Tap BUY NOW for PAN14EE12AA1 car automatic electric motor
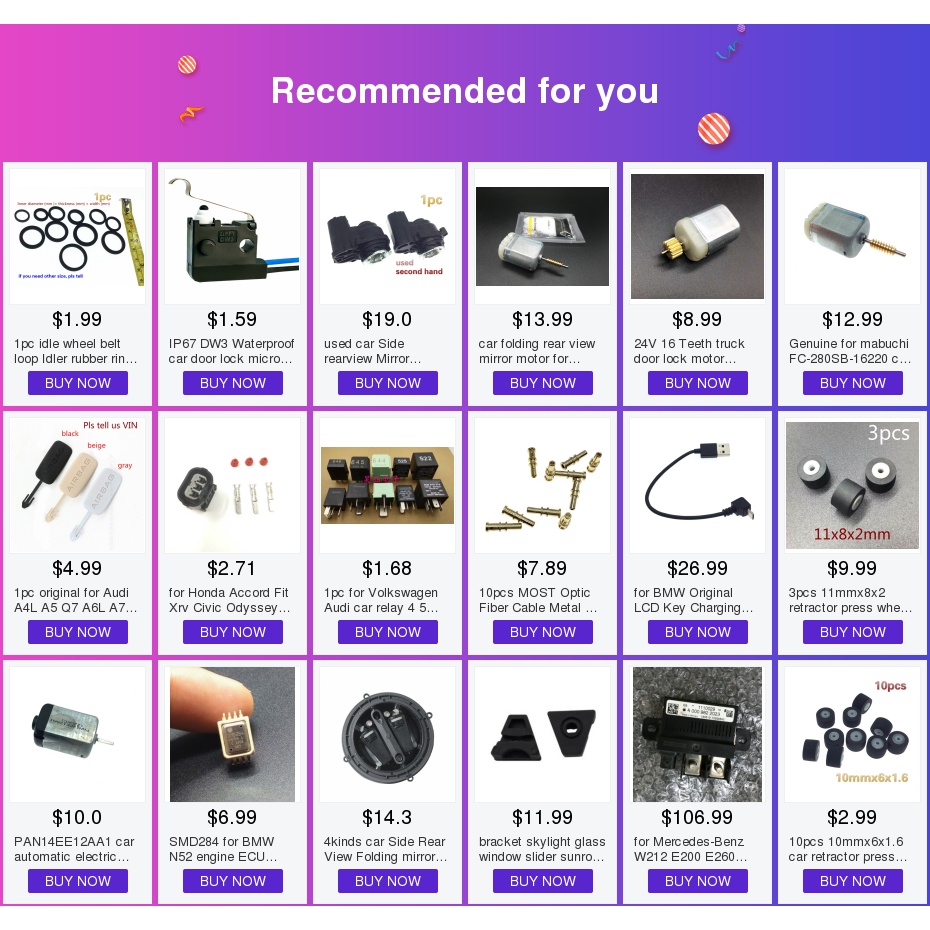The height and width of the screenshot is (930, 930). [78, 881]
